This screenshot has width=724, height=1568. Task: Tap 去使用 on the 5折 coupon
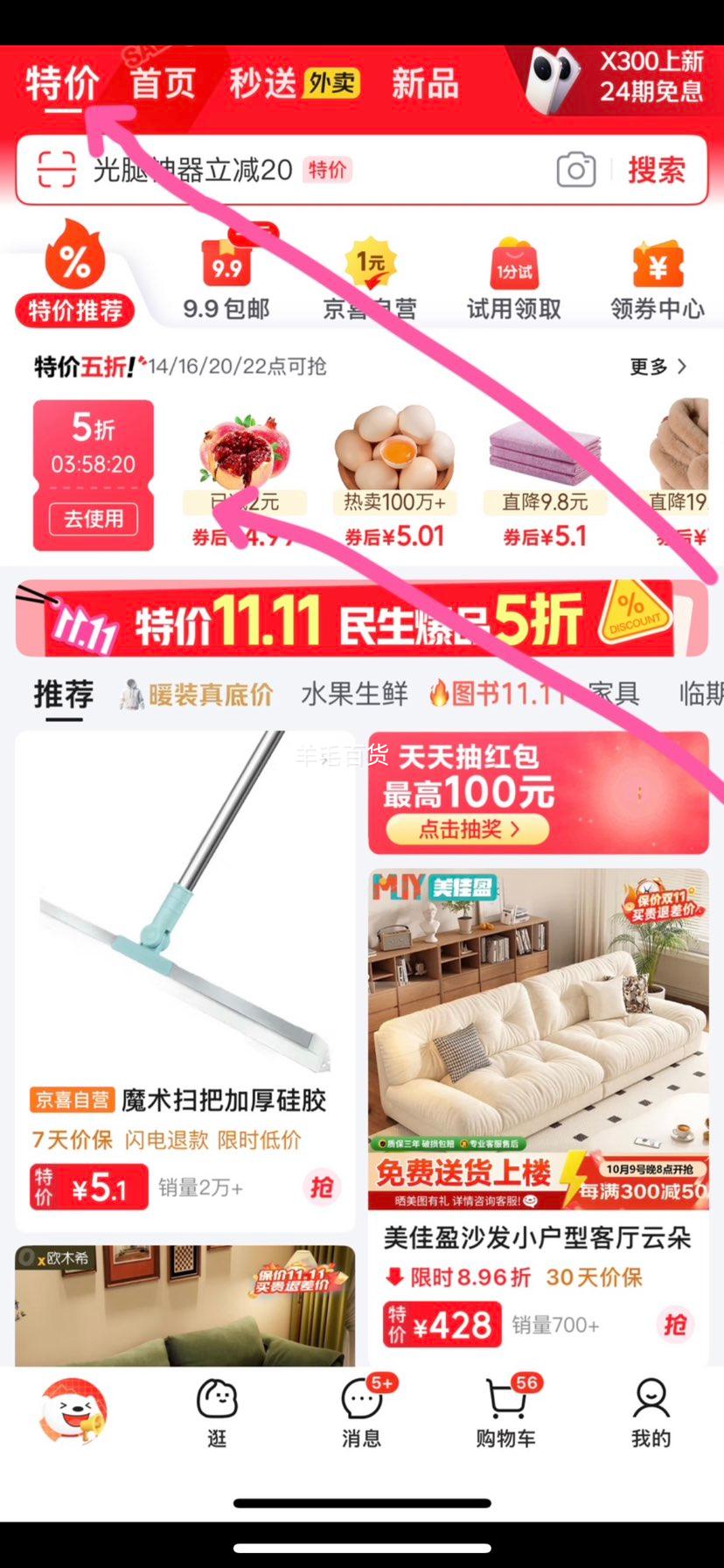[93, 518]
